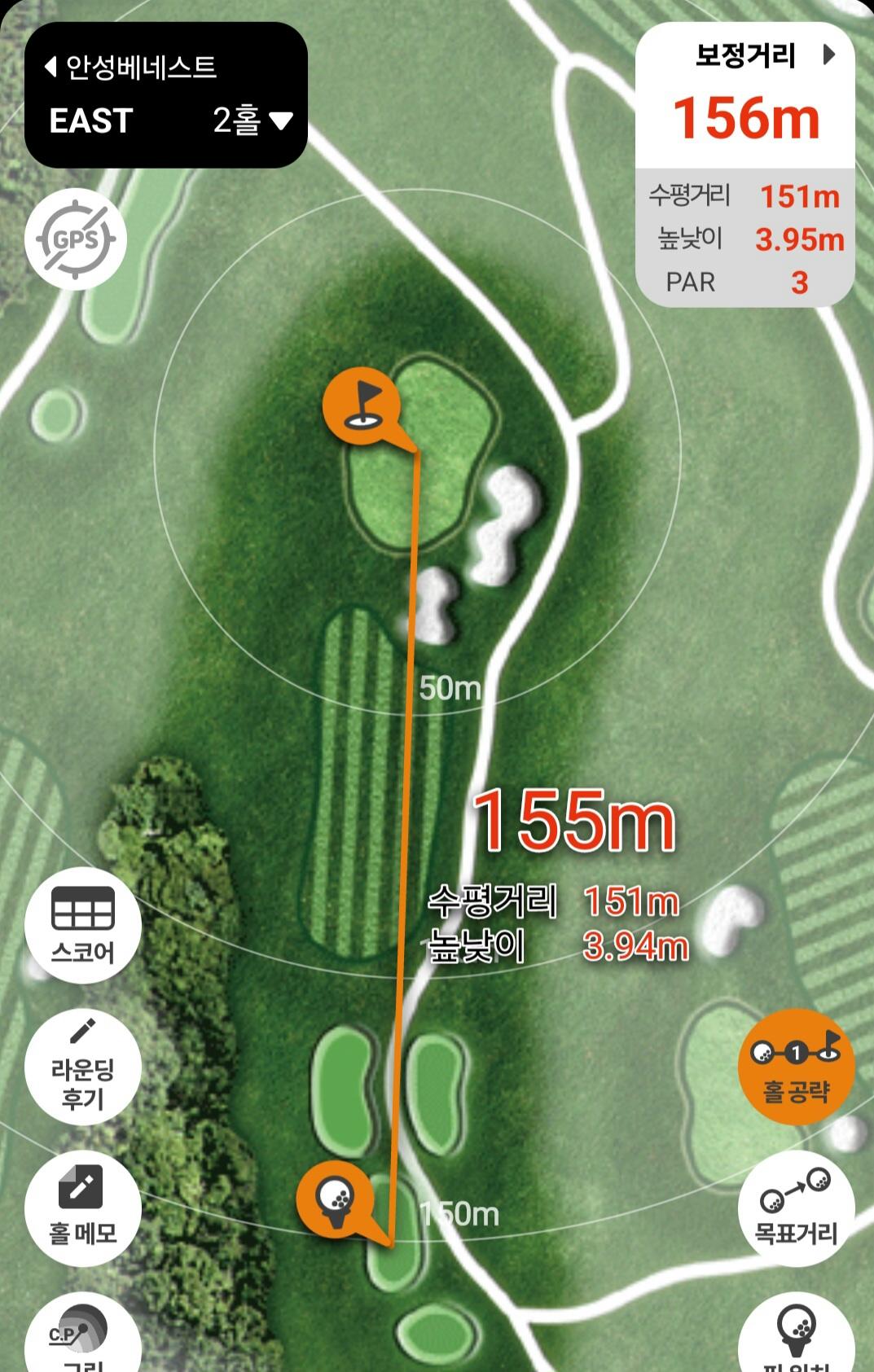Viewport: 874px width, 1372px height.
Task: Tap the 홀 공략 strategy button
Action: 796,1067
